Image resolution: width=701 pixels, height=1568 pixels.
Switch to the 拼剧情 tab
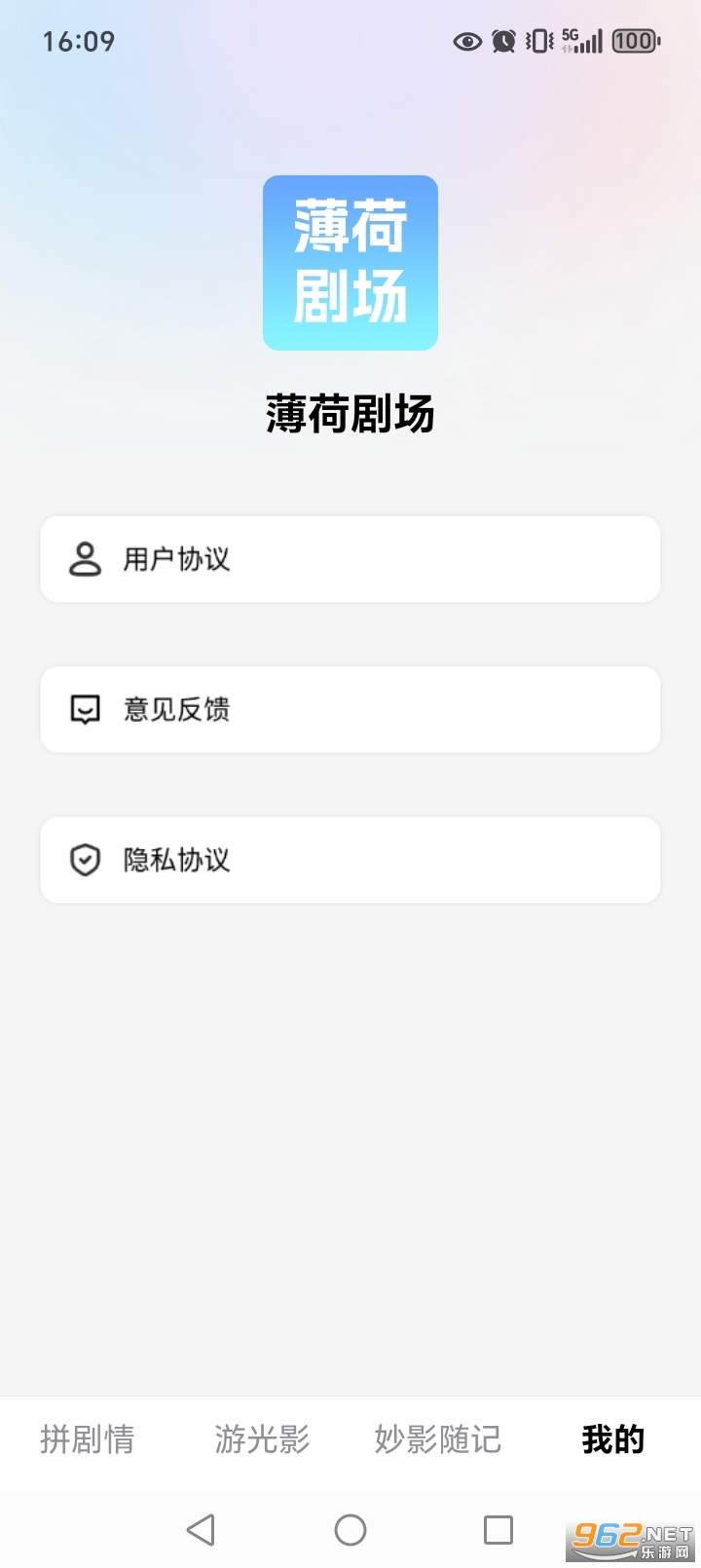coord(89,1439)
